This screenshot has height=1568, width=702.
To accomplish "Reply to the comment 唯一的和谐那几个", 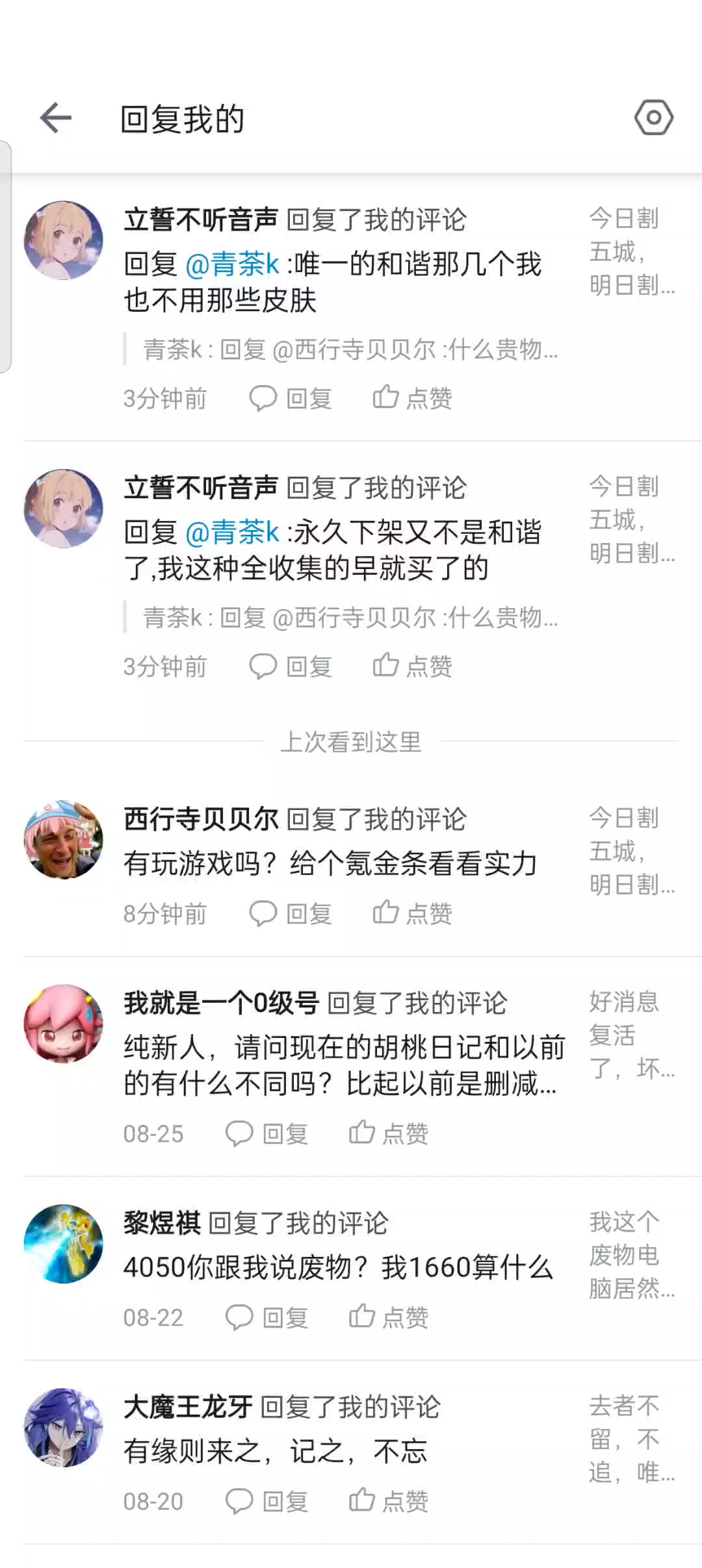I will point(291,398).
